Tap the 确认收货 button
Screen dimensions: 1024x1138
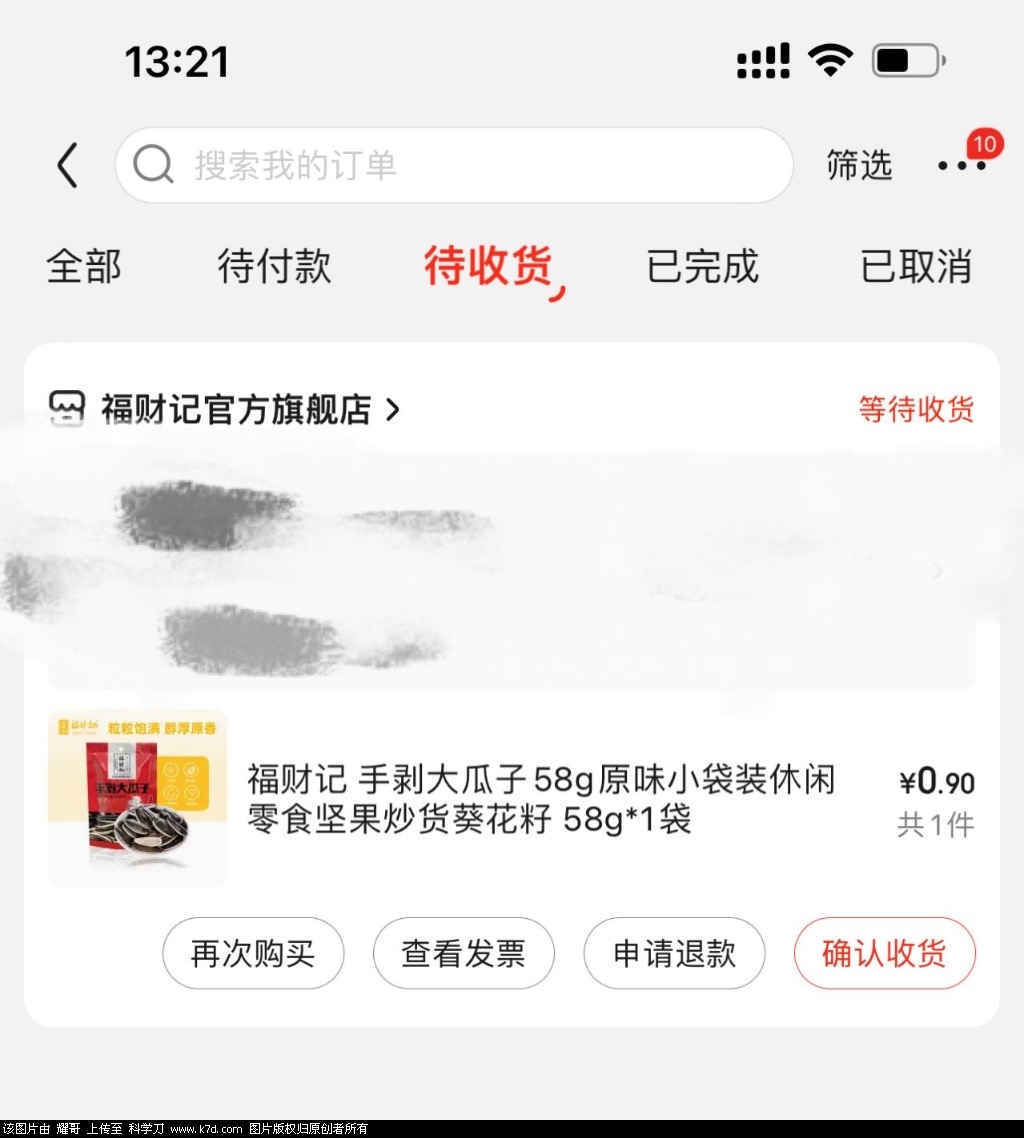tap(884, 953)
